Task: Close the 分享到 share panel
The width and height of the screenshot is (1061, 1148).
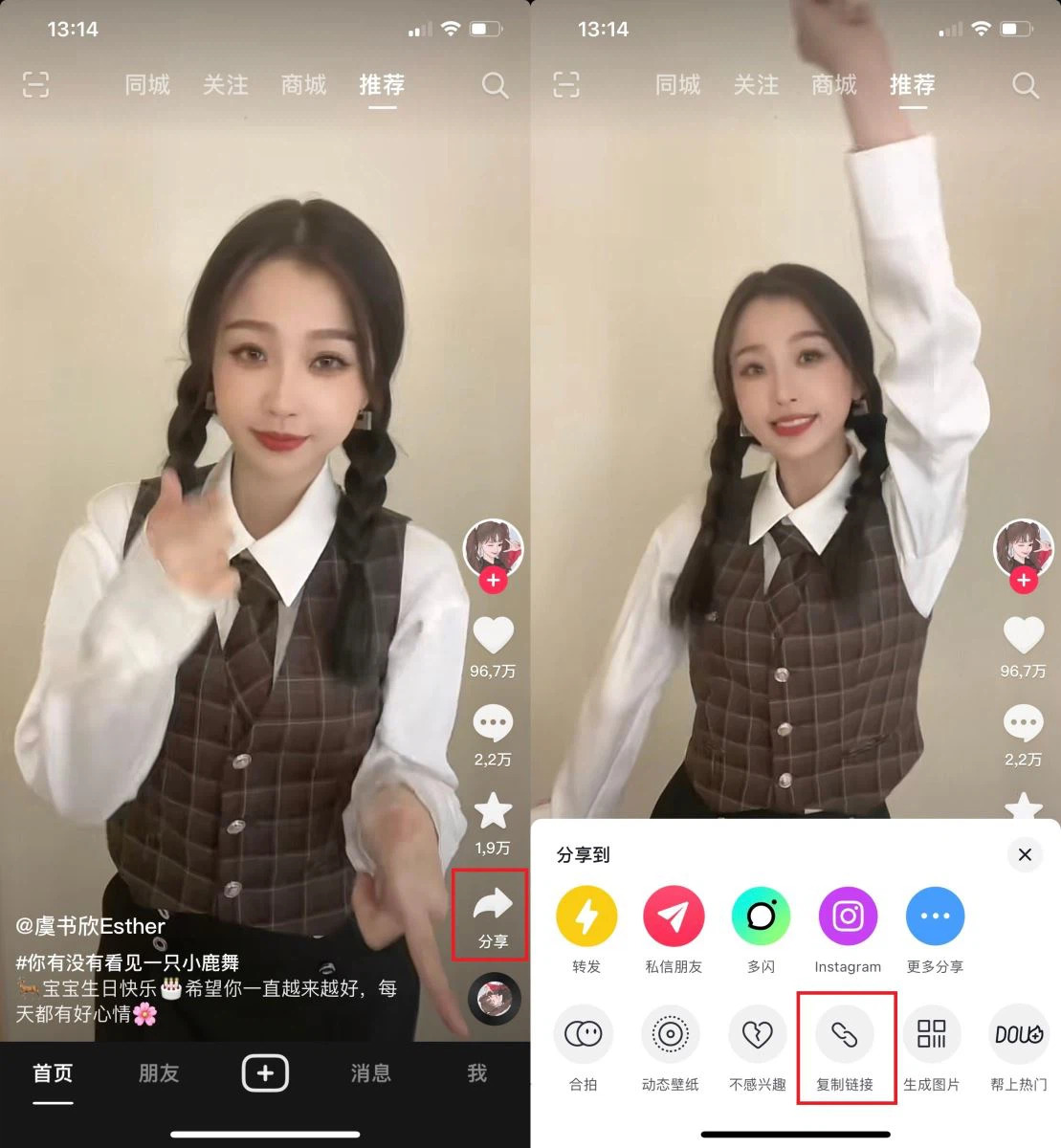Action: pos(1024,854)
